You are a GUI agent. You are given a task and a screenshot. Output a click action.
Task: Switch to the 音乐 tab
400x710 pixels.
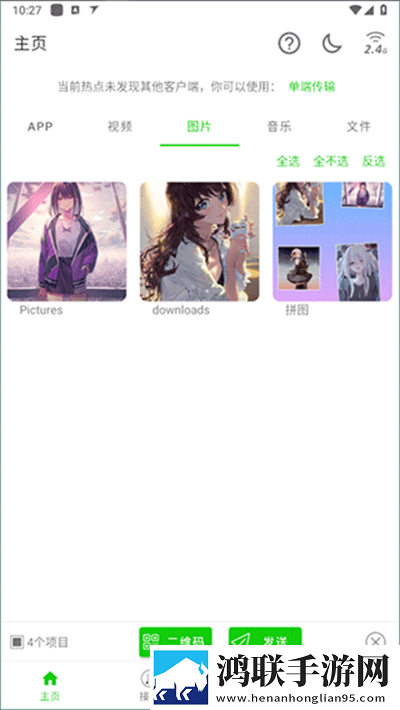(x=279, y=126)
